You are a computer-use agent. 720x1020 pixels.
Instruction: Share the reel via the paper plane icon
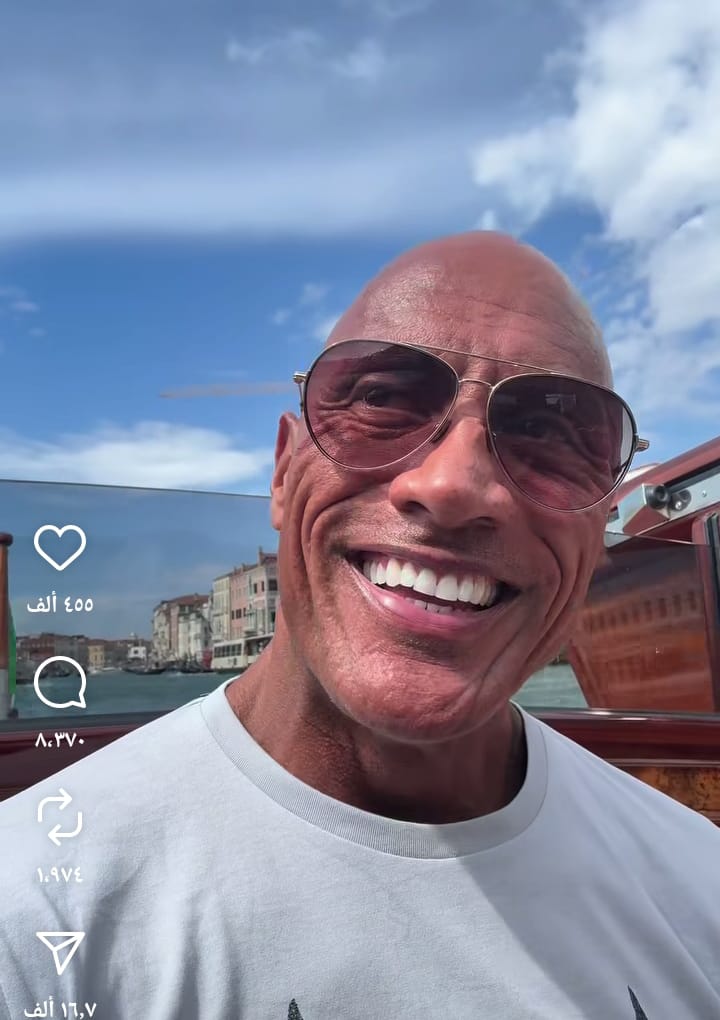[x=60, y=951]
